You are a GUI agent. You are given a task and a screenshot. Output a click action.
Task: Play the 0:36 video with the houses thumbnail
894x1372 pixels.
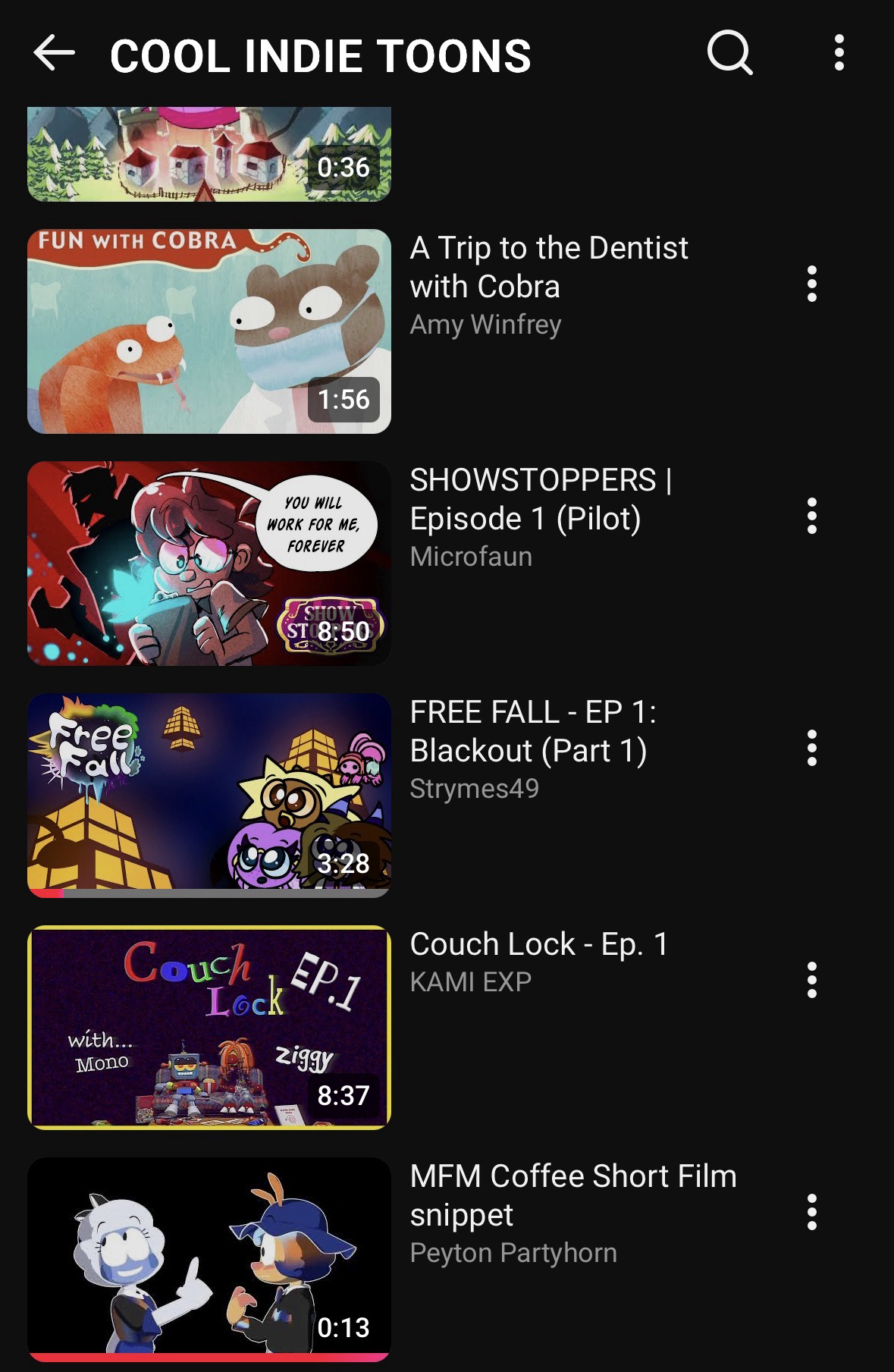coord(209,154)
